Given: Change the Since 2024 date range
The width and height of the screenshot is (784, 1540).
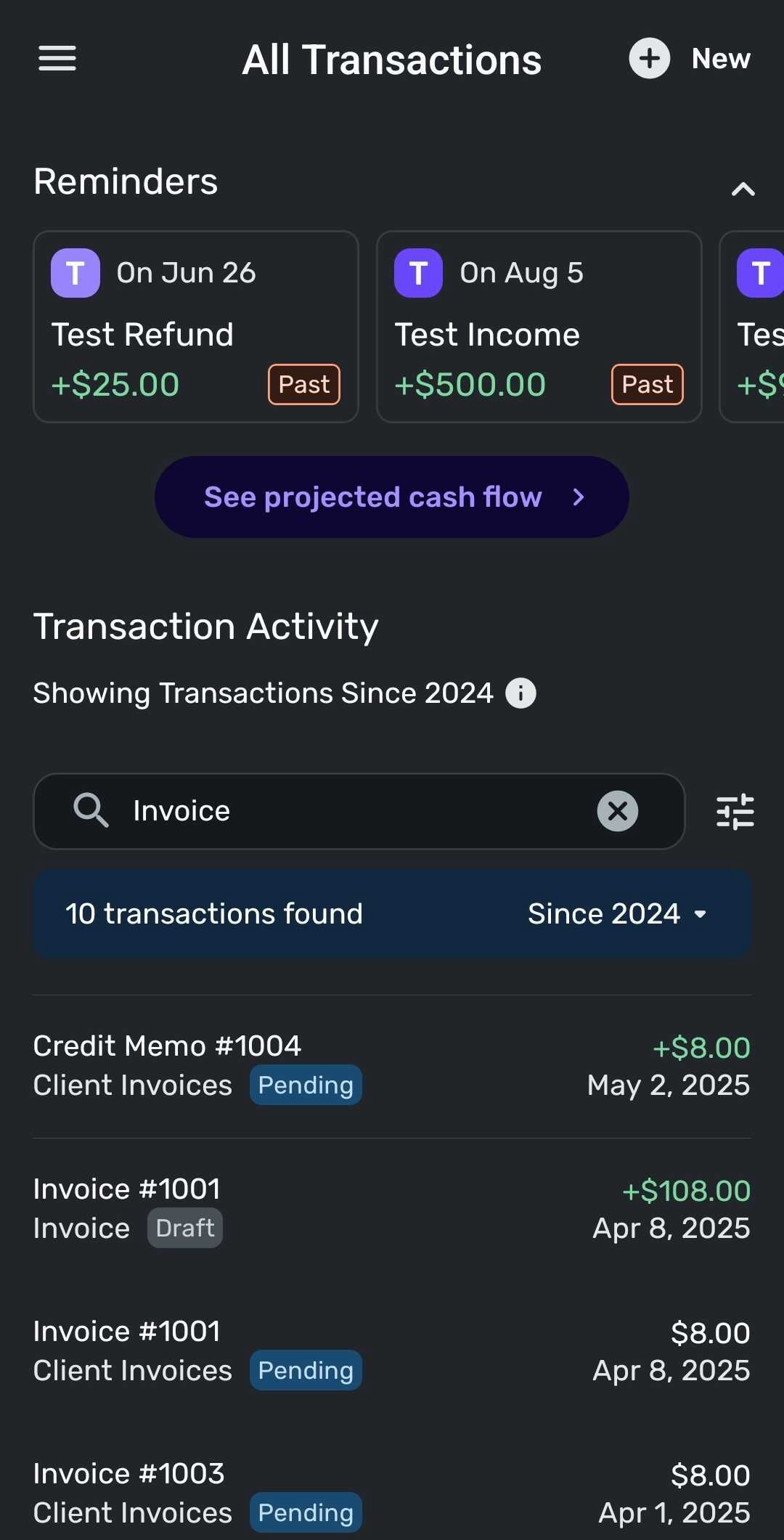Looking at the screenshot, I should tap(617, 913).
